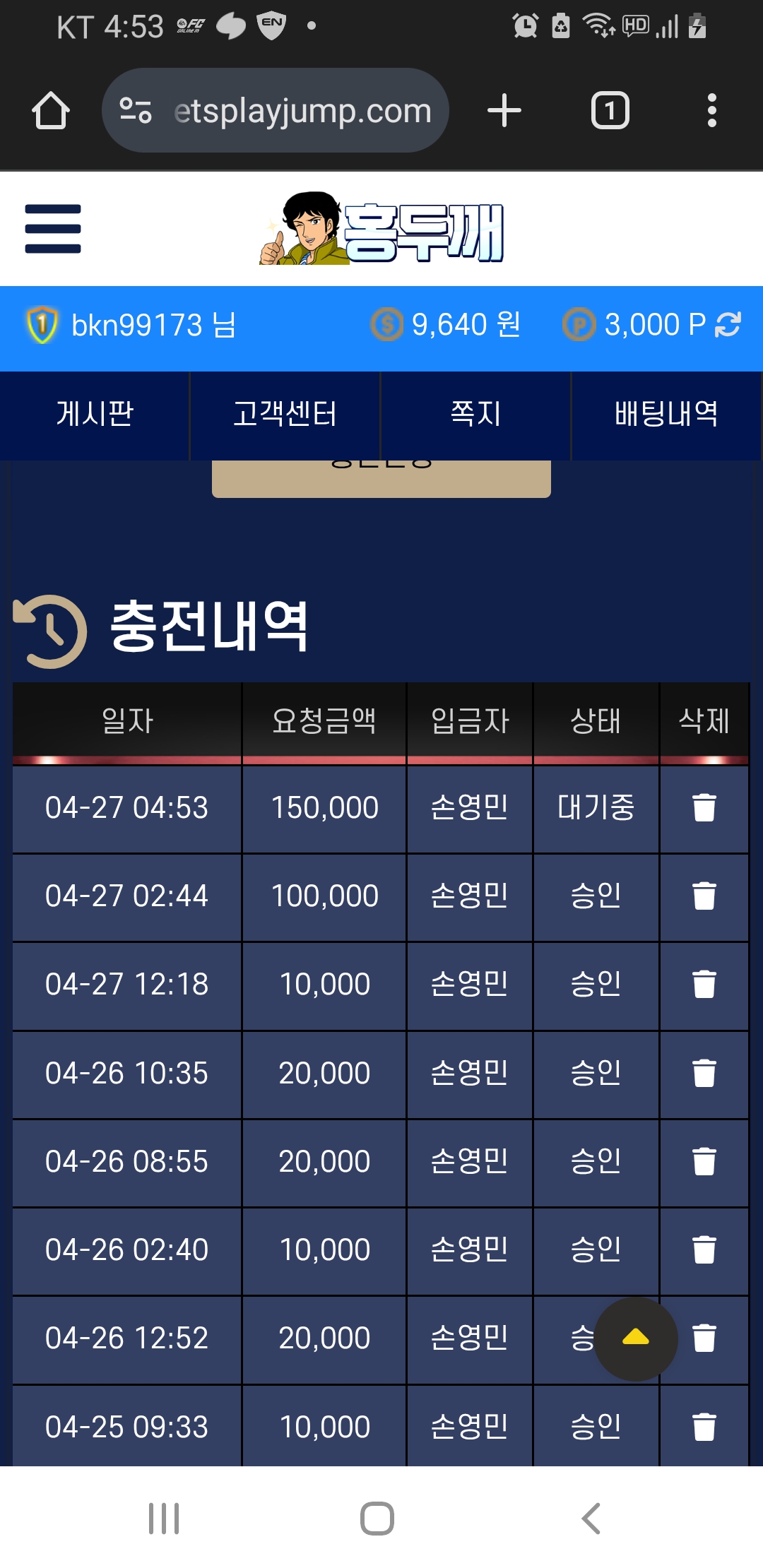Open the 고객센터 tab
The height and width of the screenshot is (1568, 763).
tap(285, 415)
